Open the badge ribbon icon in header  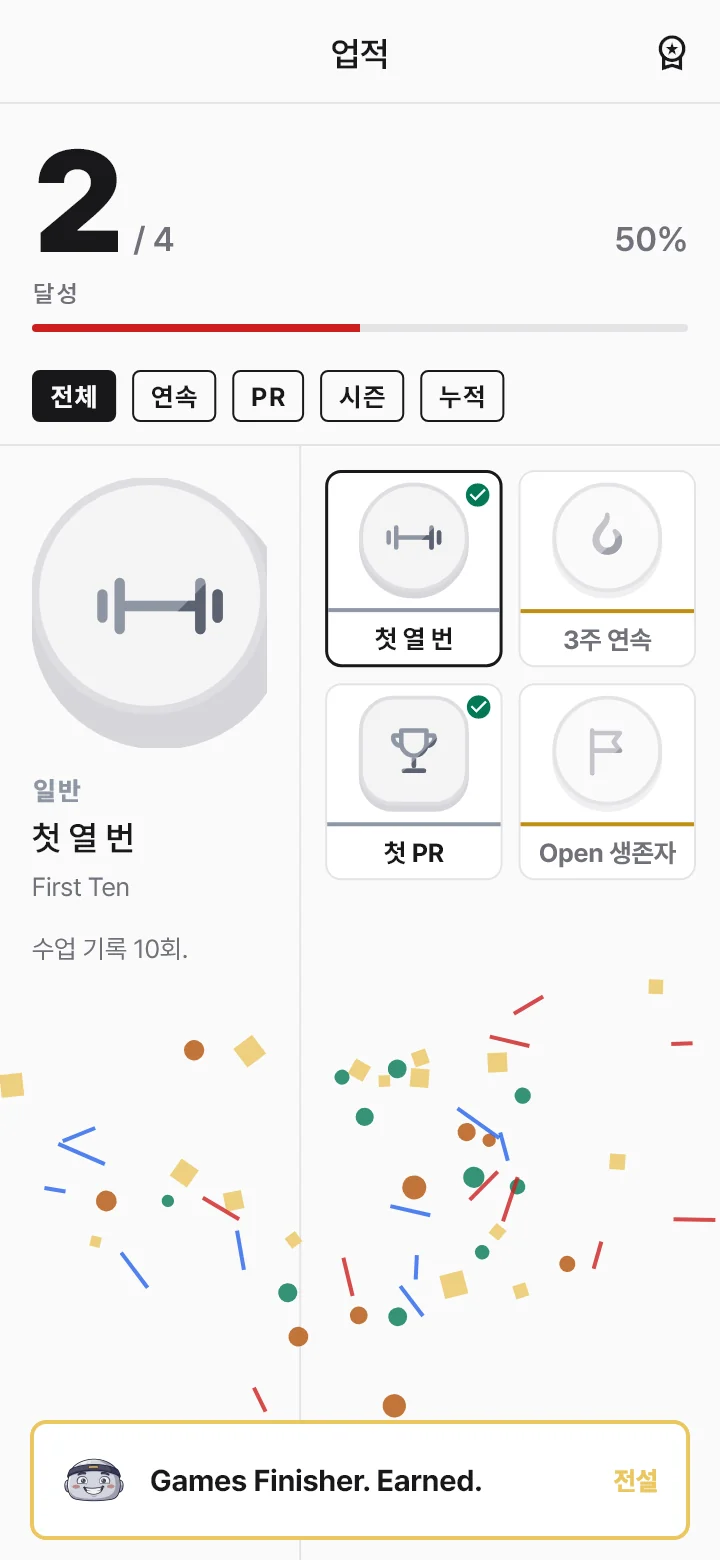671,52
